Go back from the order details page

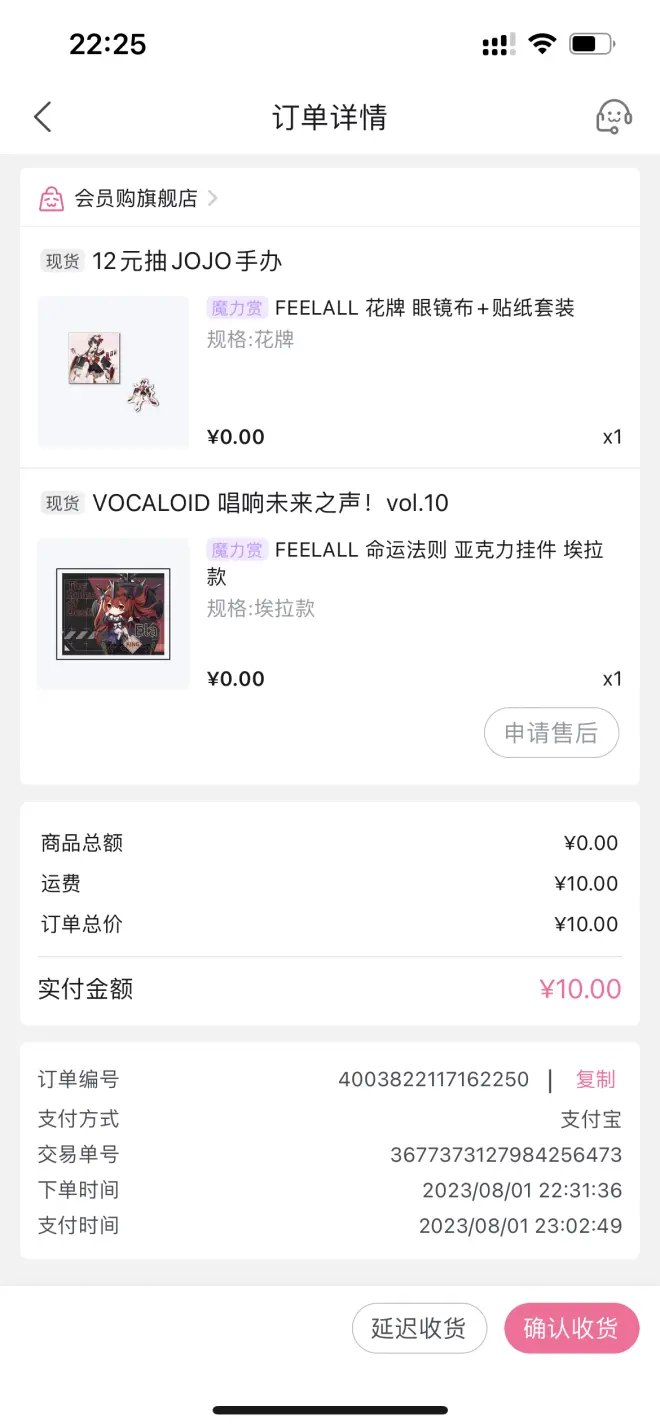pos(42,117)
